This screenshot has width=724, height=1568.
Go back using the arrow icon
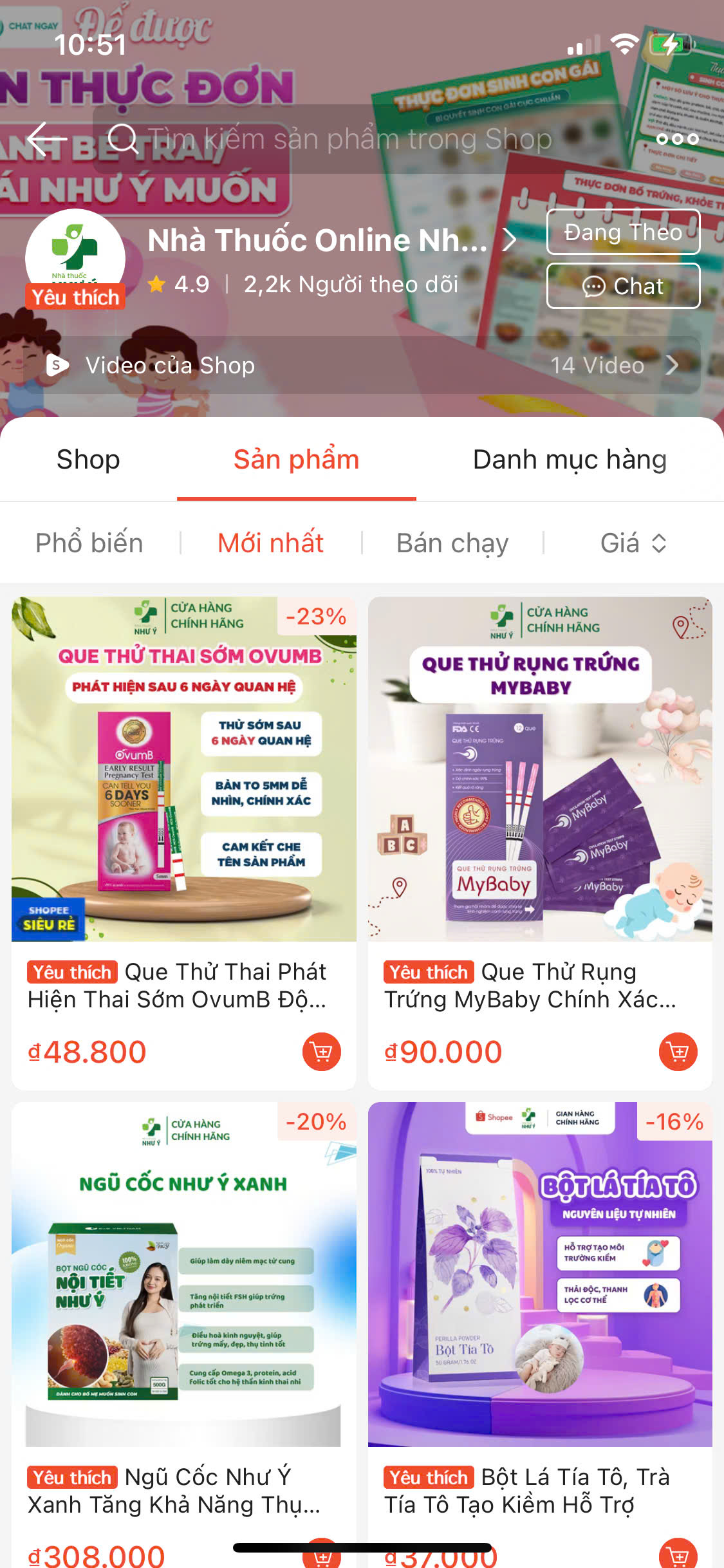(47, 138)
